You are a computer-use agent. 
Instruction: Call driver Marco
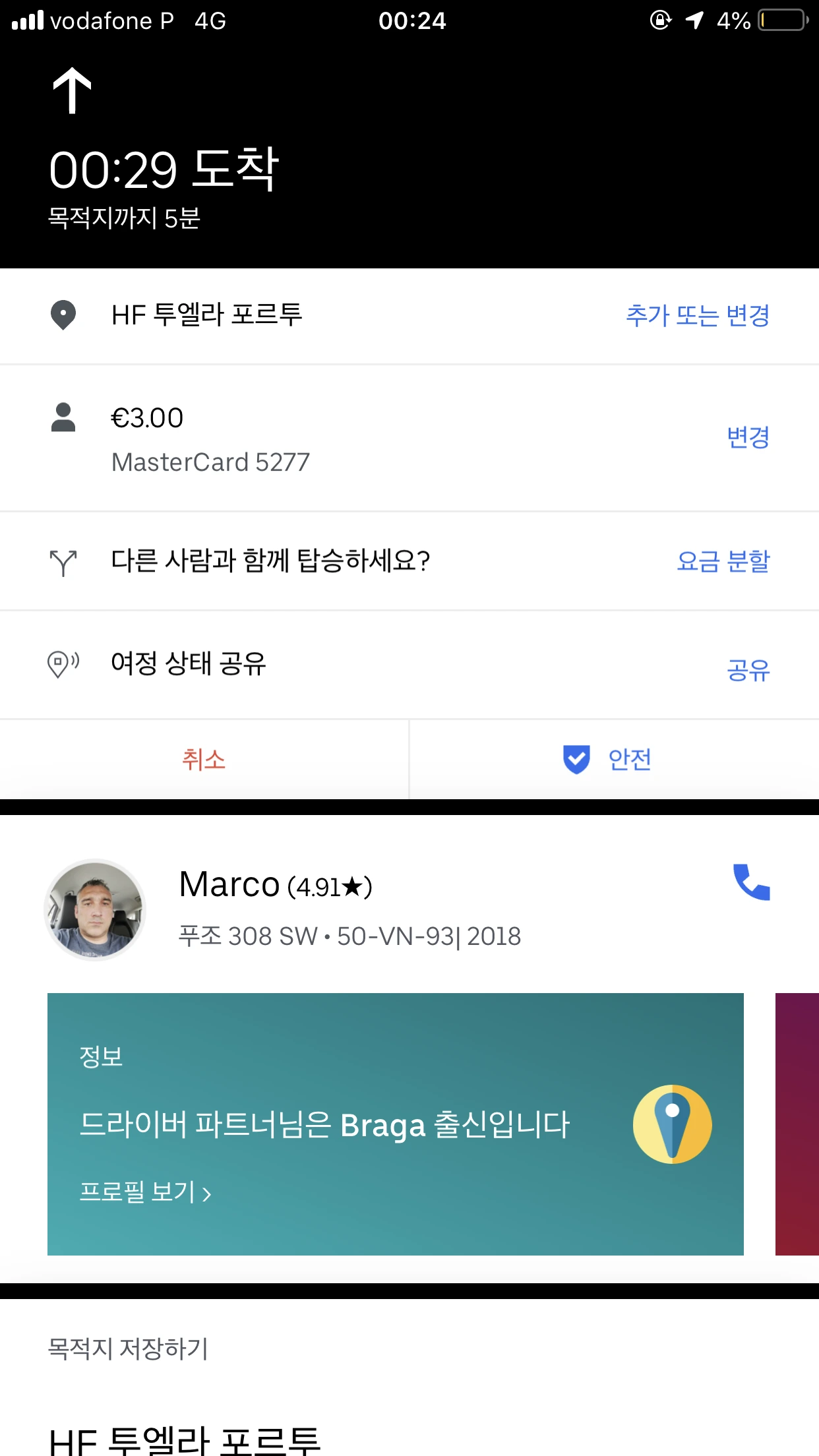[751, 882]
